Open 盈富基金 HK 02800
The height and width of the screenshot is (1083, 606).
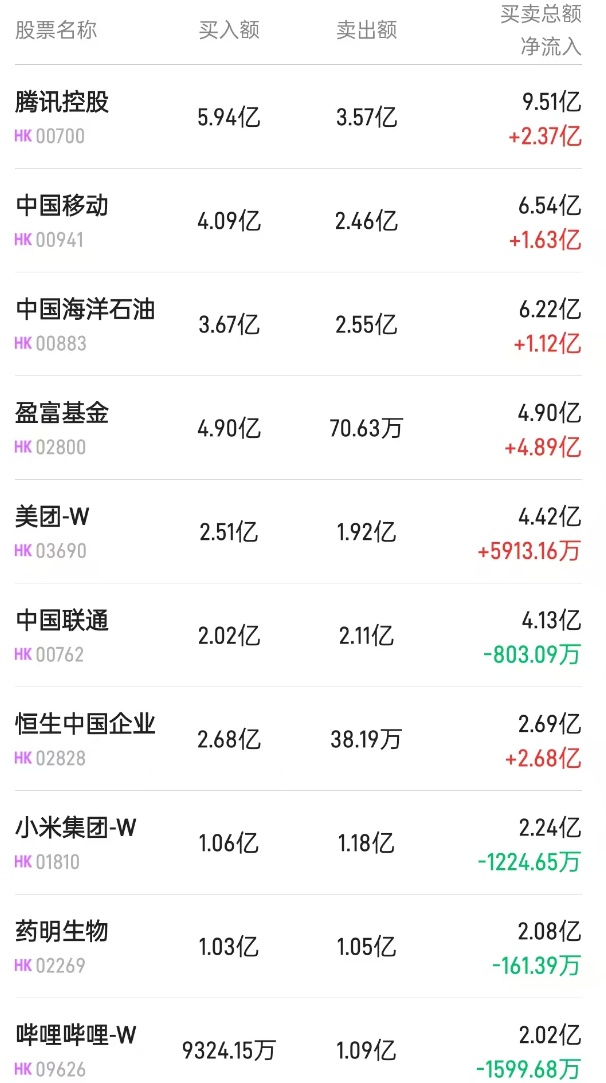click(62, 414)
